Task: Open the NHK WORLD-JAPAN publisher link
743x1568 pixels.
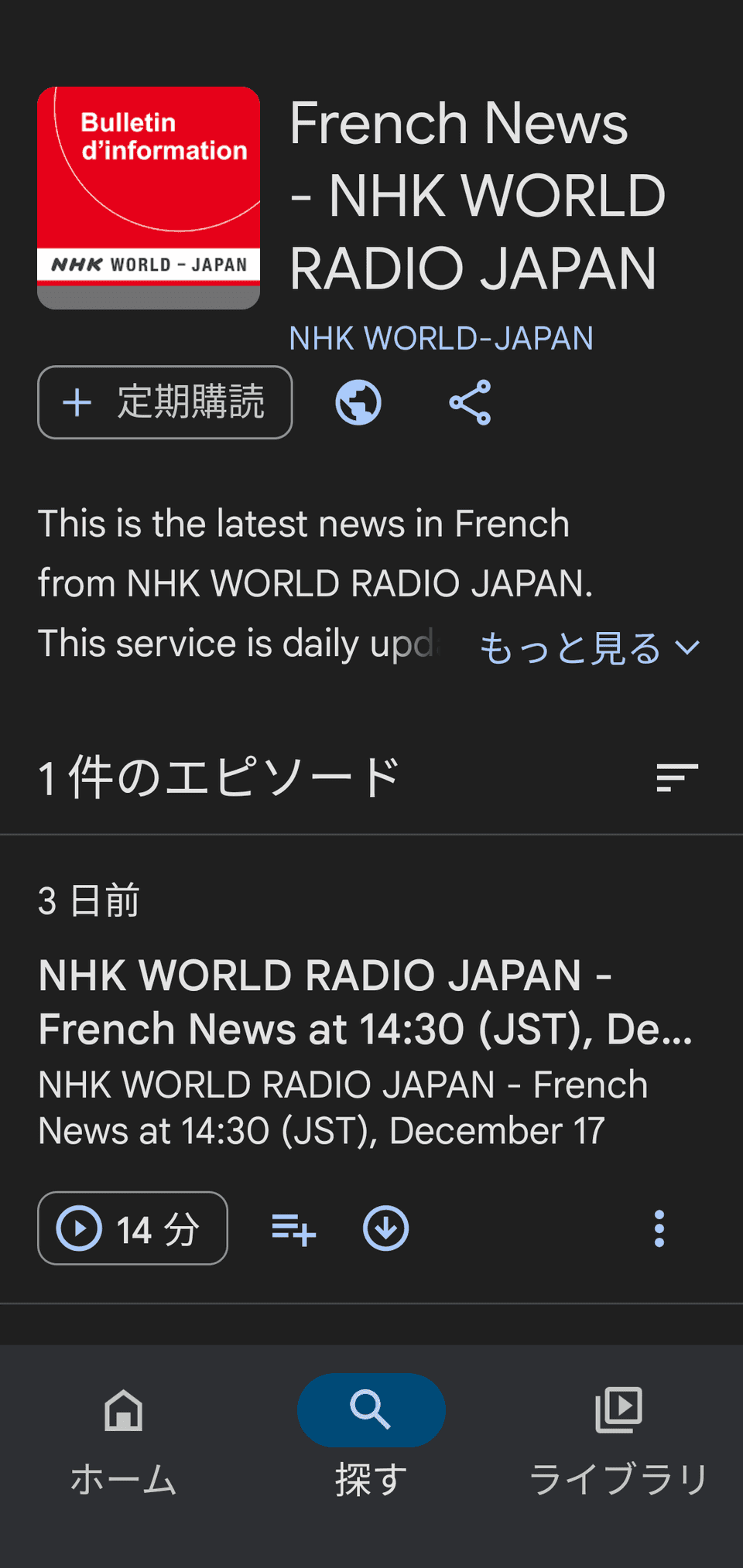Action: 440,337
